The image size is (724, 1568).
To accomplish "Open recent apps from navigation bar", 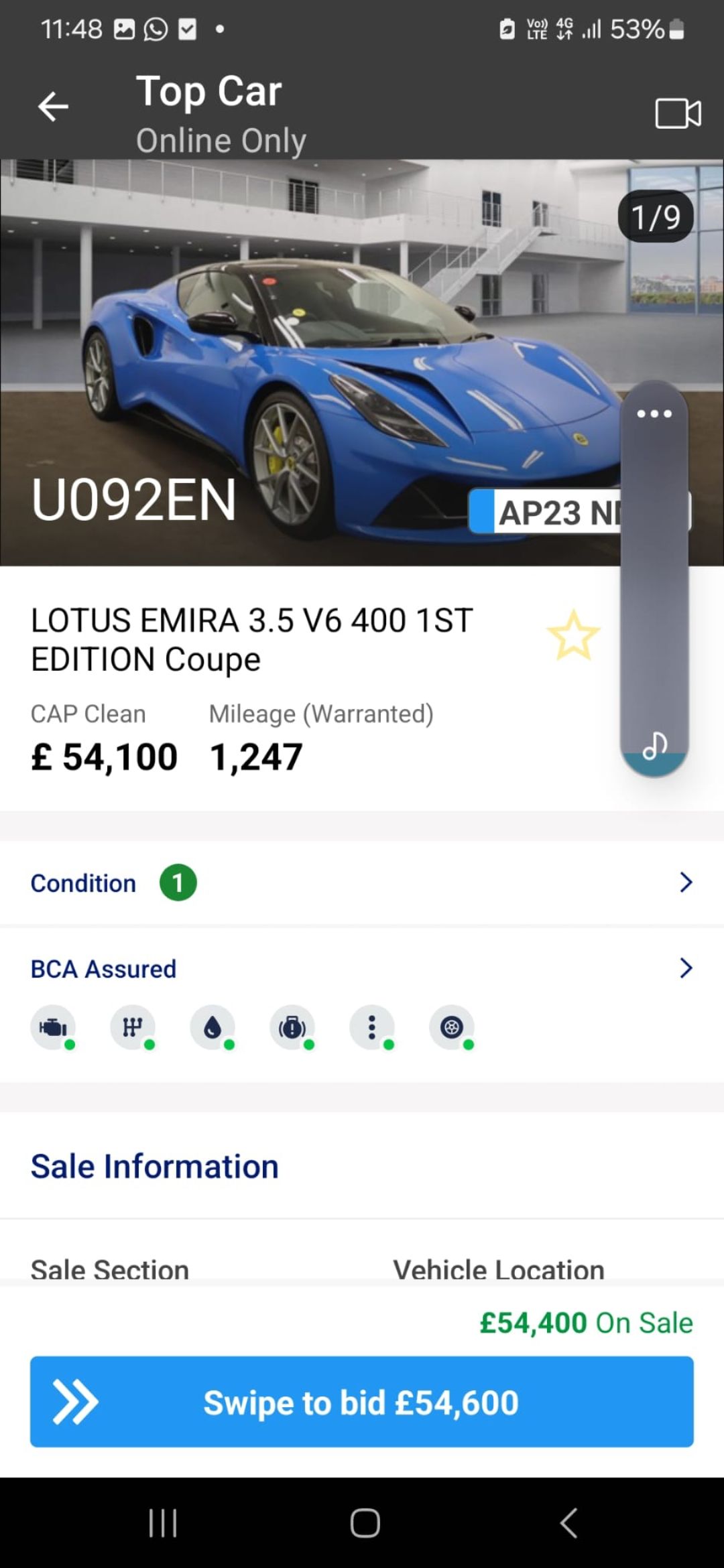I will pos(163,1523).
